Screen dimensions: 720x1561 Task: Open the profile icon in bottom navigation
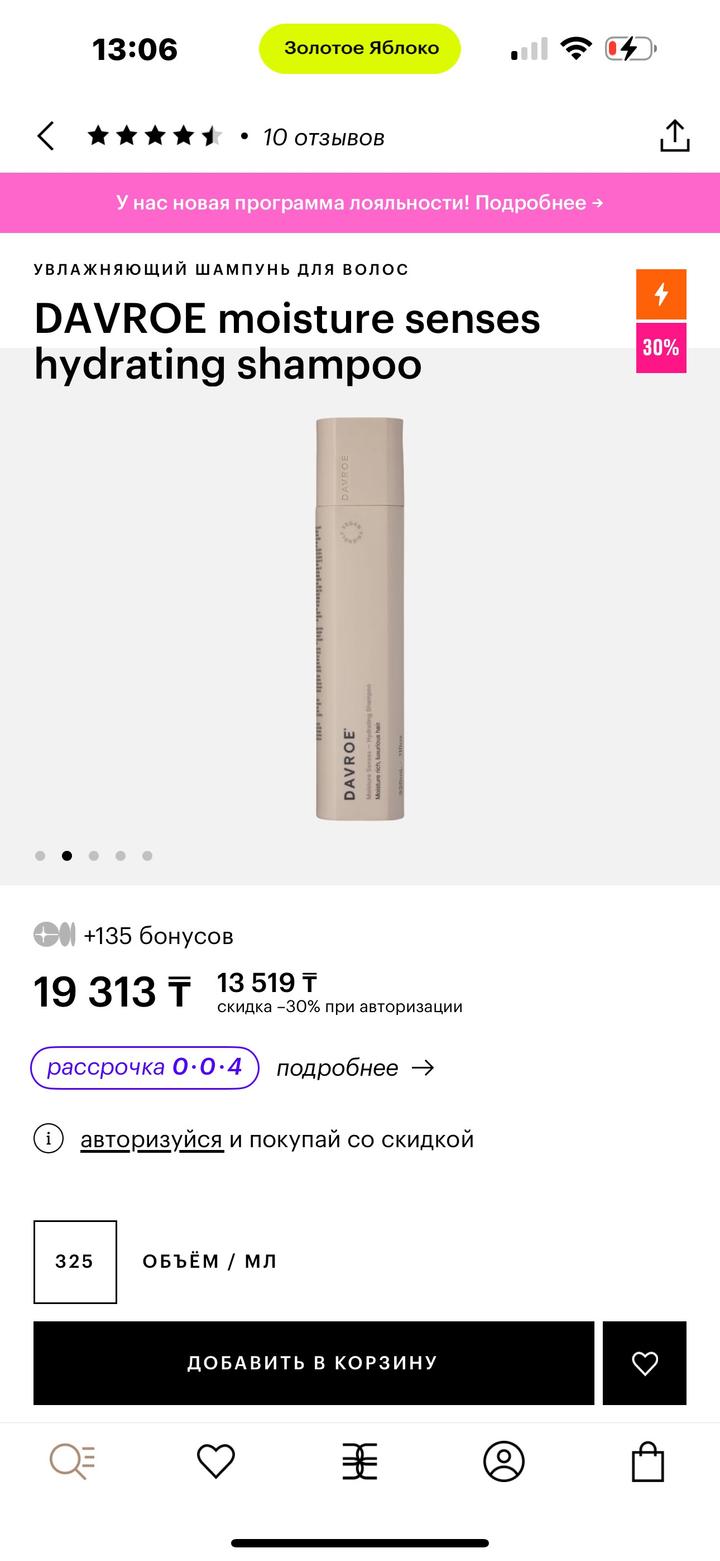click(504, 1461)
